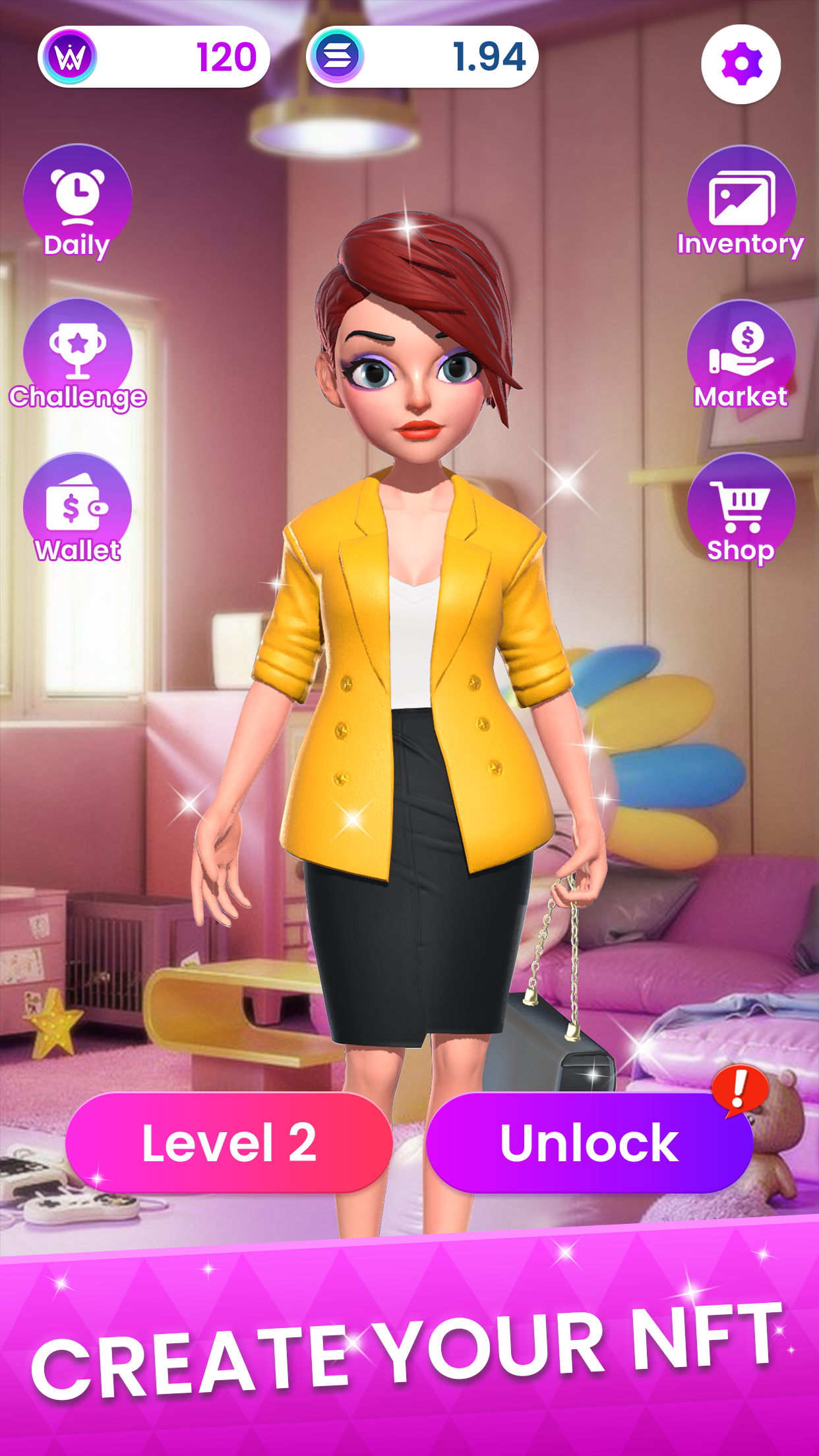Open the Daily rewards
This screenshot has width=819, height=1456.
78,201
